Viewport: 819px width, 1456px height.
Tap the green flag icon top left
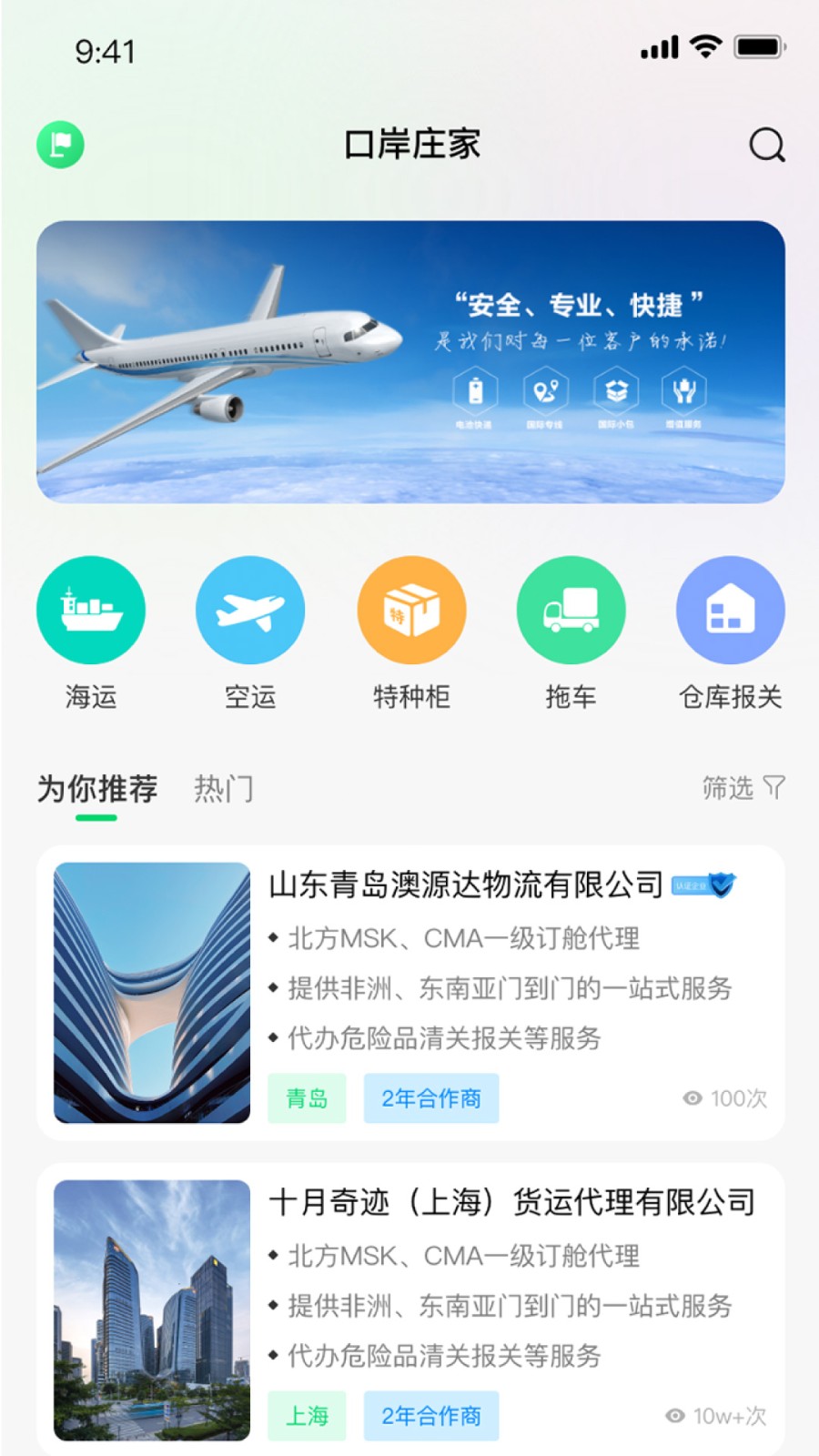click(62, 144)
